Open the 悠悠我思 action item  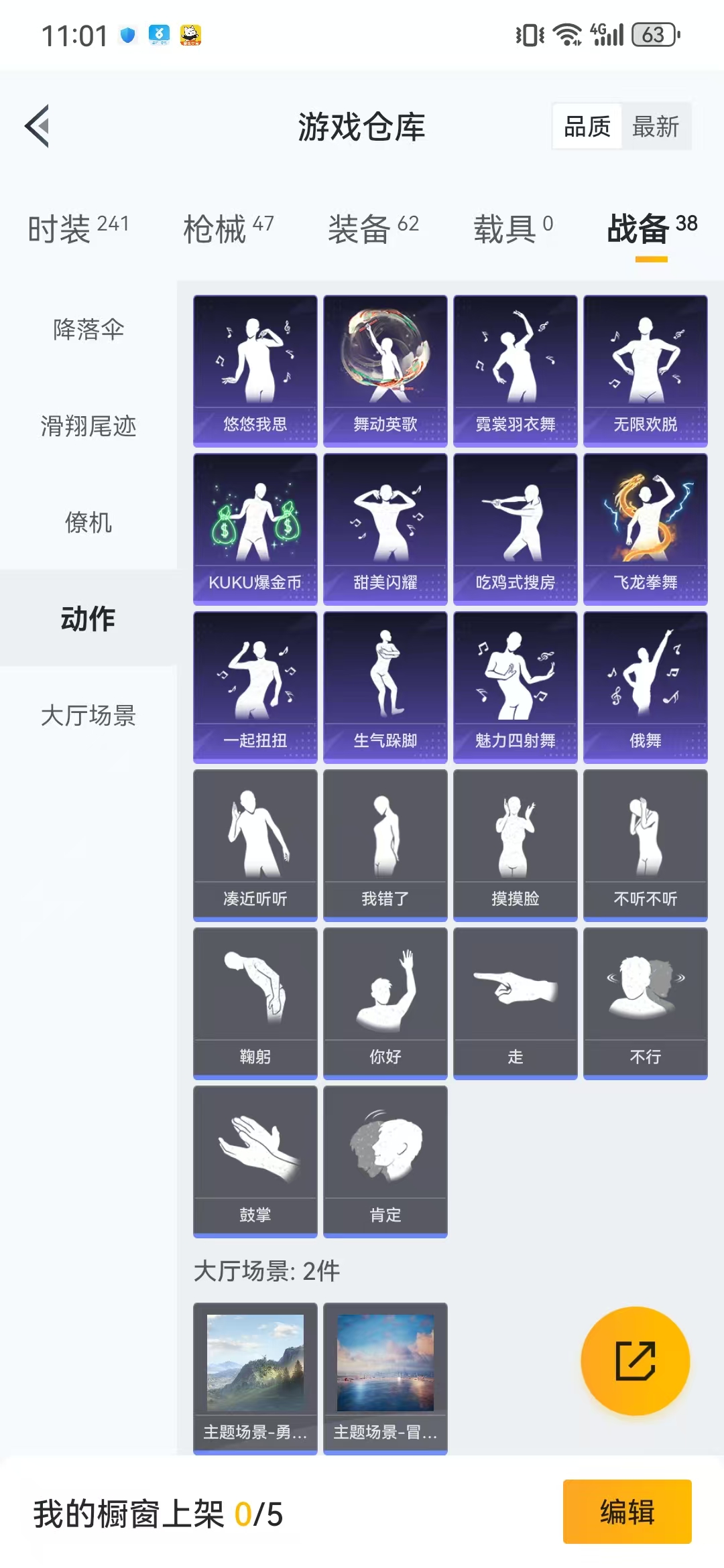[255, 371]
